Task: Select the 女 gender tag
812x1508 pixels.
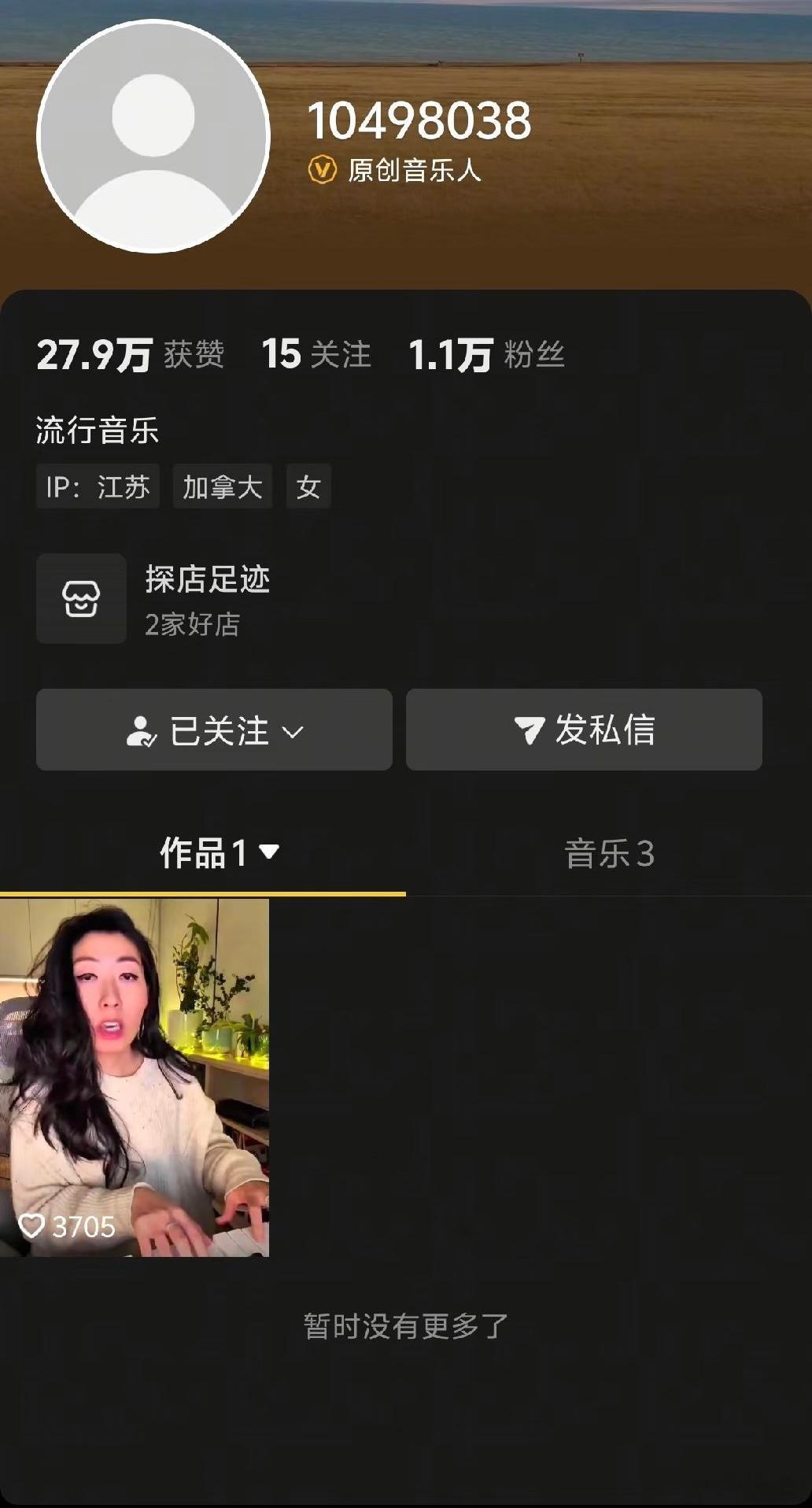Action: coord(308,487)
